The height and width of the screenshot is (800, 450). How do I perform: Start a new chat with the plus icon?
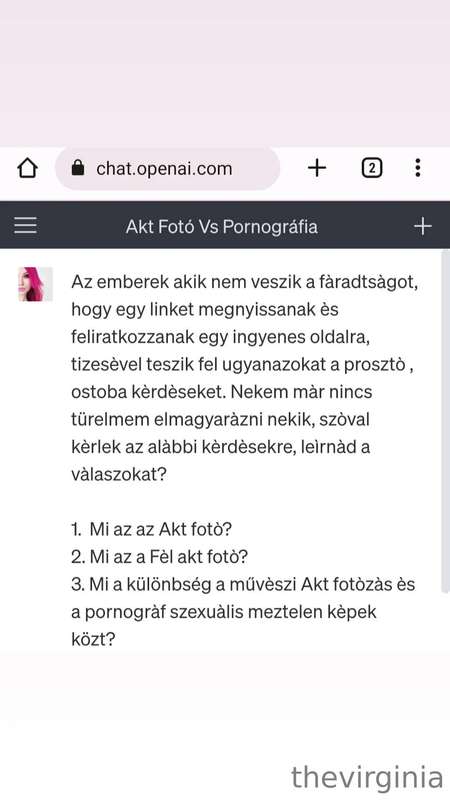(422, 226)
